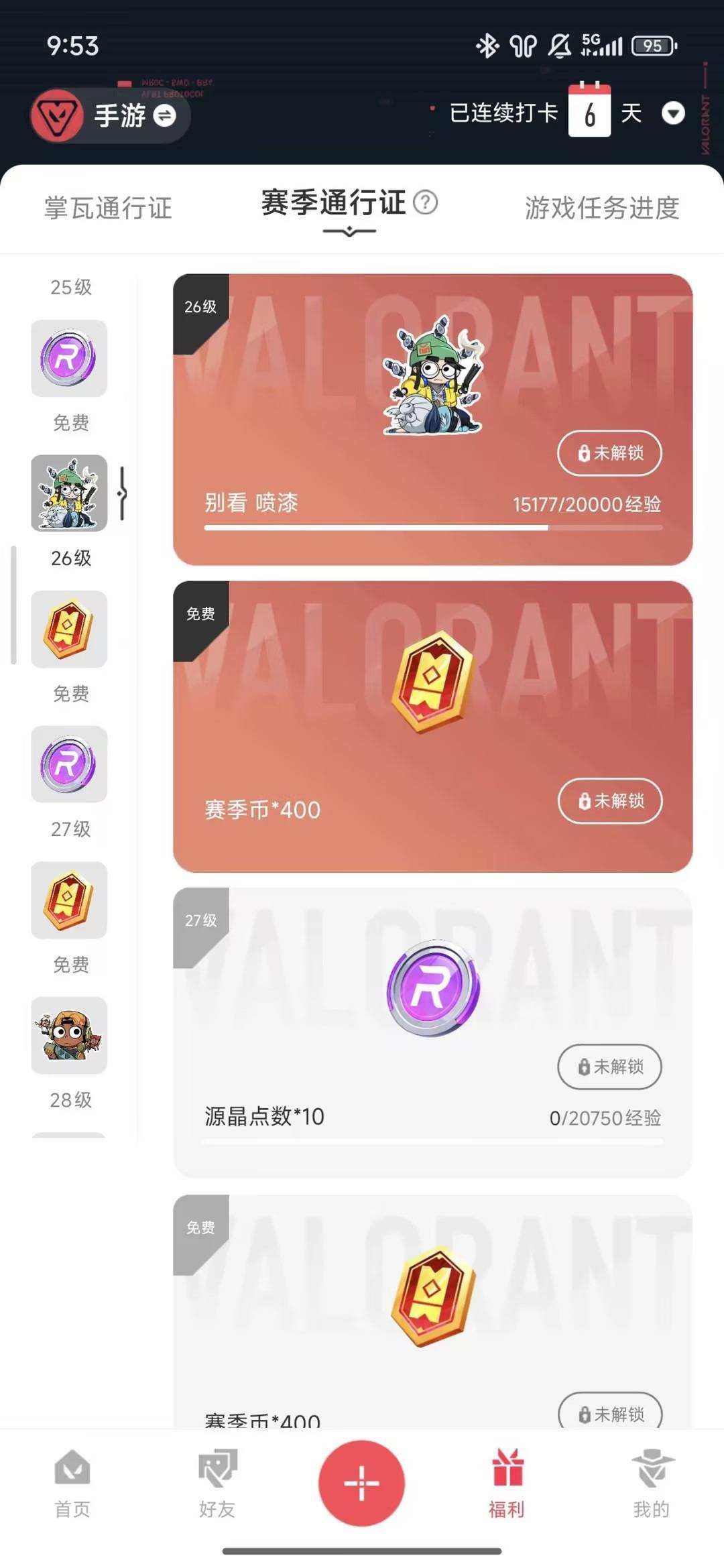
Task: Click the scrollbar track in the level sidebar
Action: [15, 602]
